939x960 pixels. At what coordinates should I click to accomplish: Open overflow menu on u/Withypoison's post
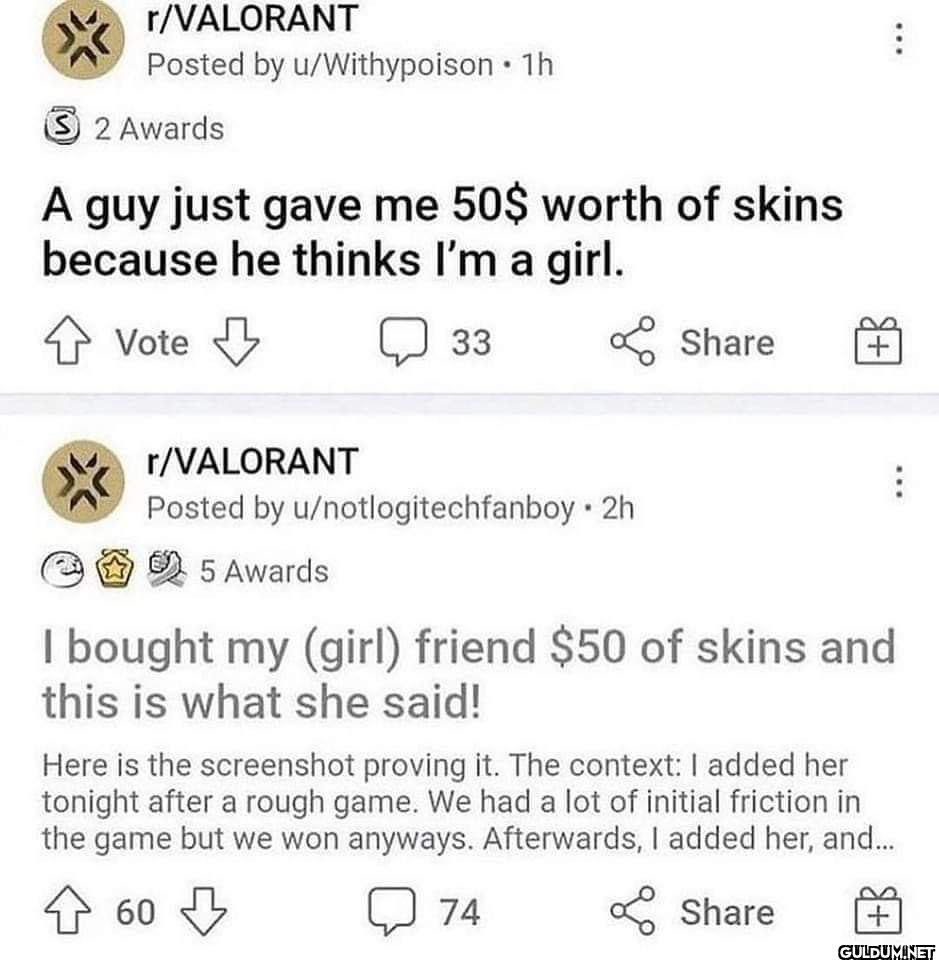(899, 40)
